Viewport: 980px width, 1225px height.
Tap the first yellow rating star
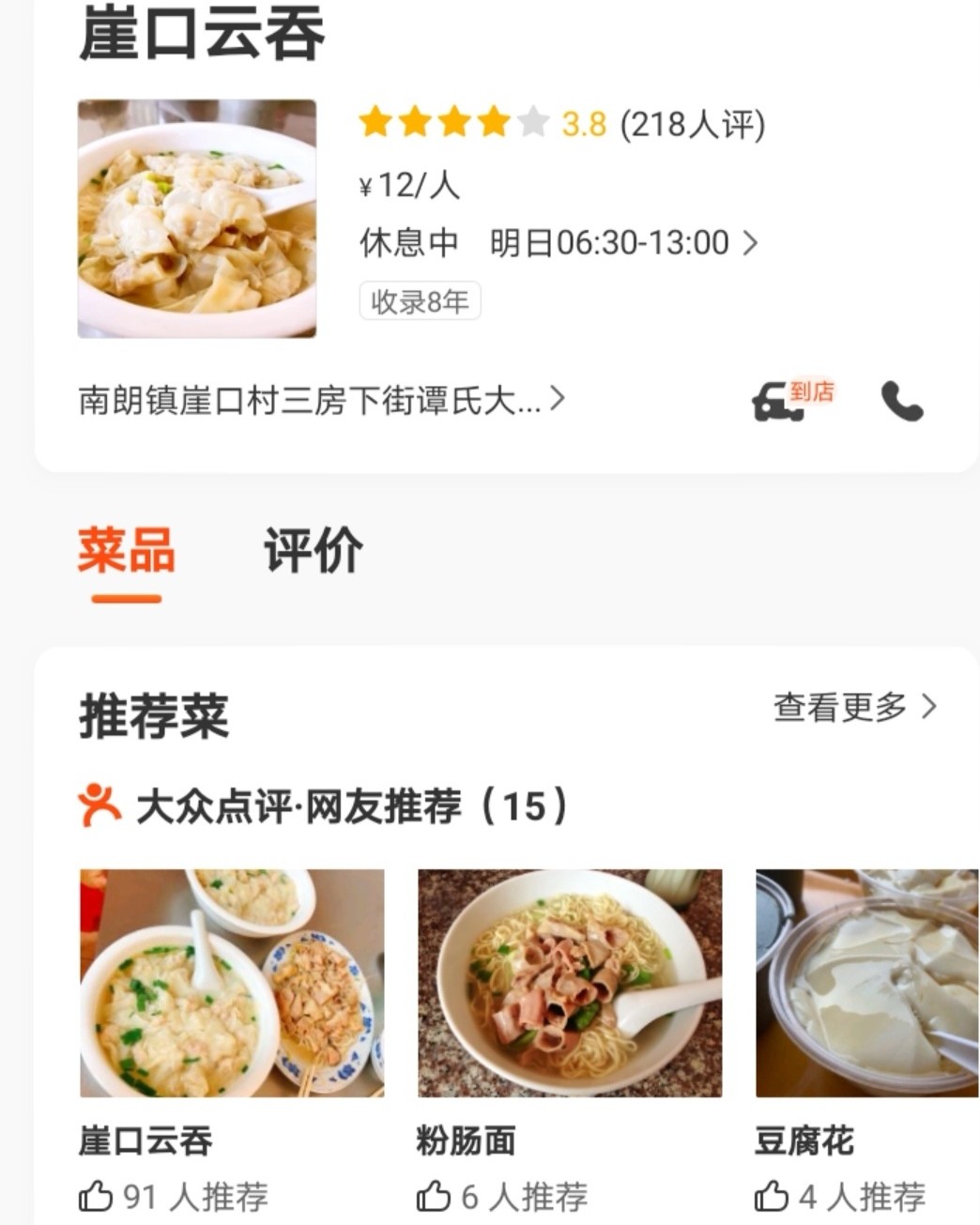[x=374, y=122]
